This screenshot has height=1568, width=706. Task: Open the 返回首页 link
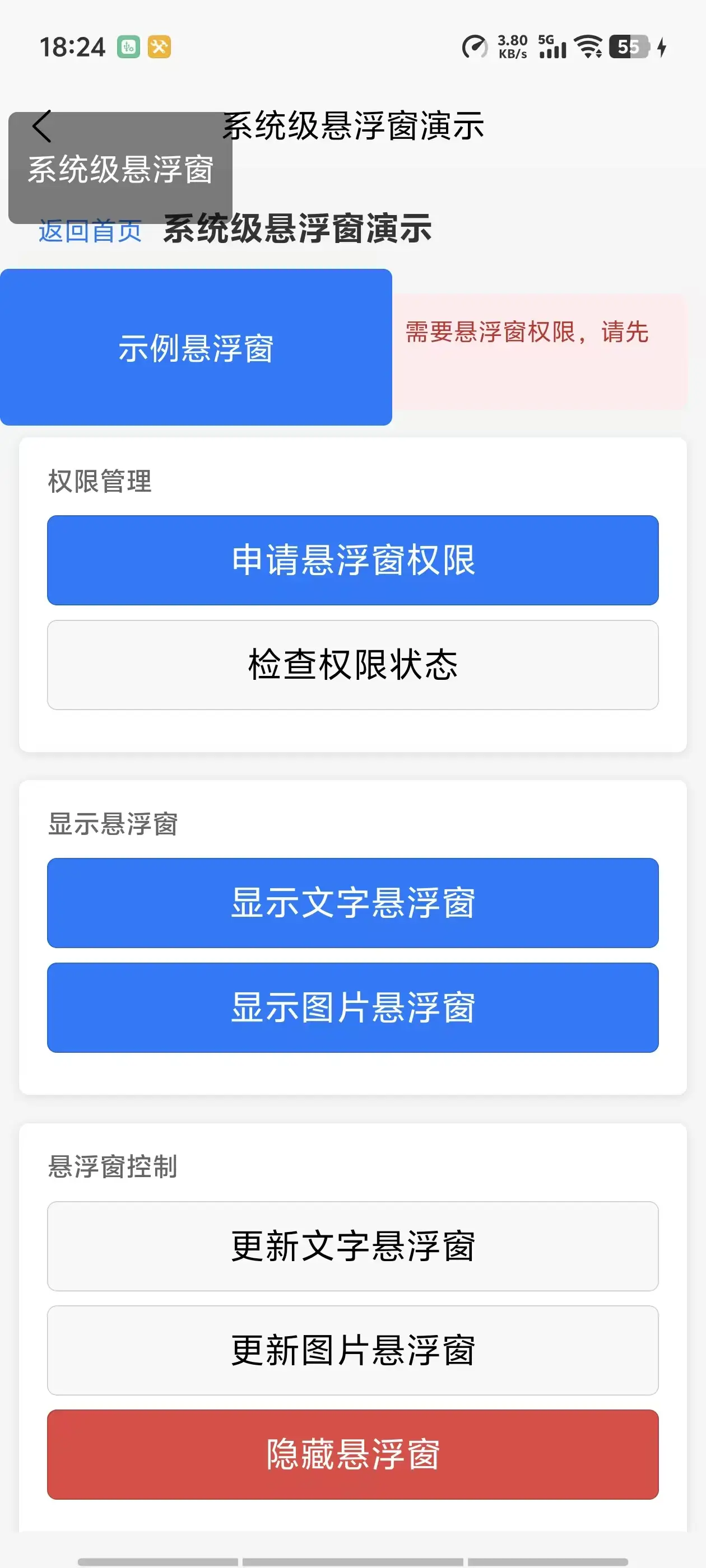90,231
